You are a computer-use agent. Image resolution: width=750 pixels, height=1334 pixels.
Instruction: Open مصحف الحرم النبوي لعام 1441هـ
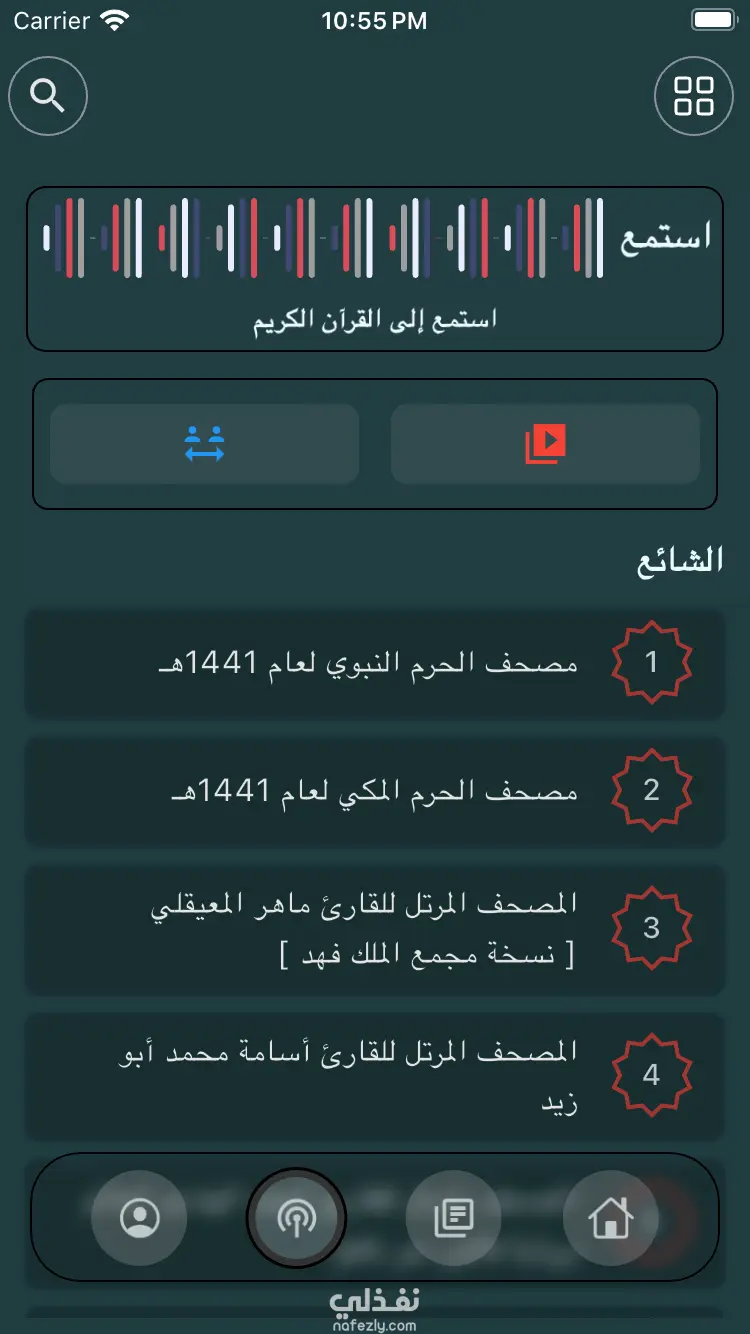[x=374, y=662]
